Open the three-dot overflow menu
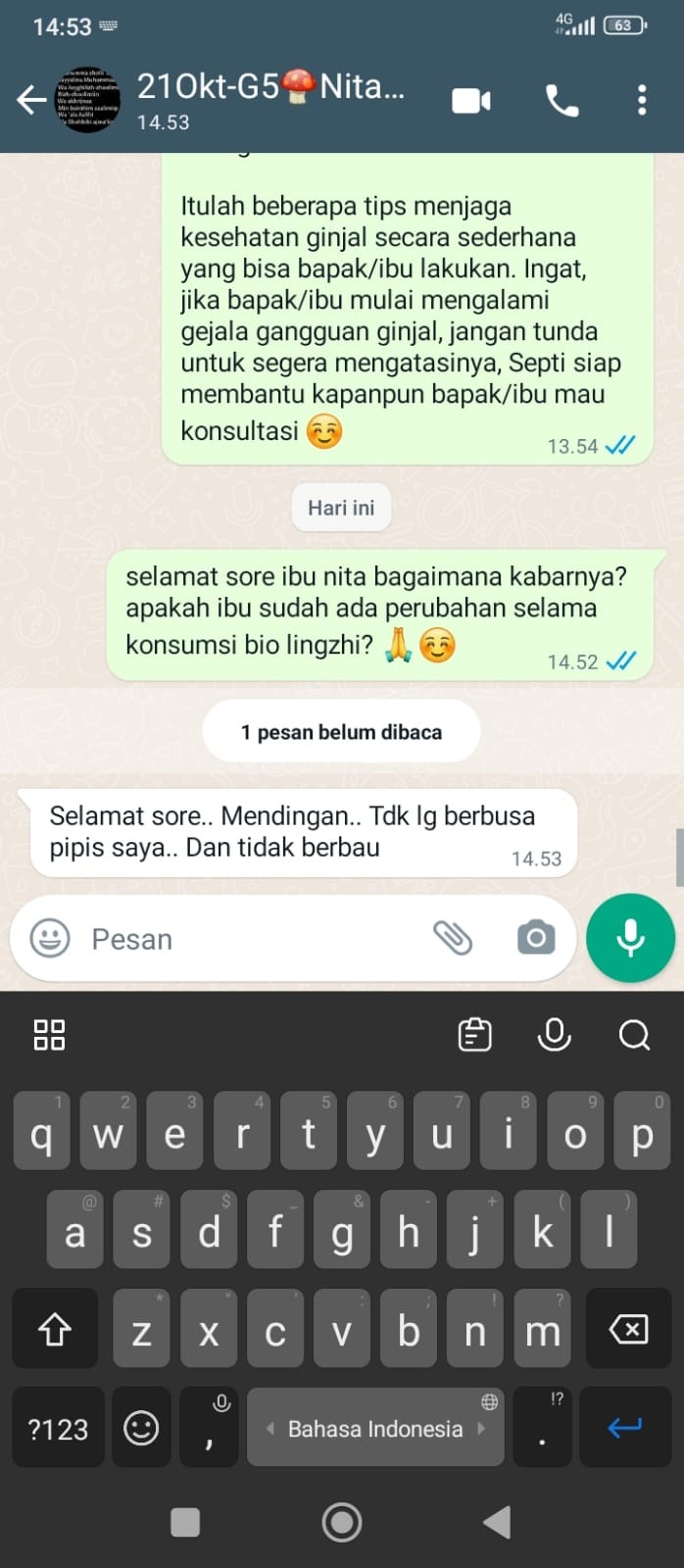 [x=642, y=100]
